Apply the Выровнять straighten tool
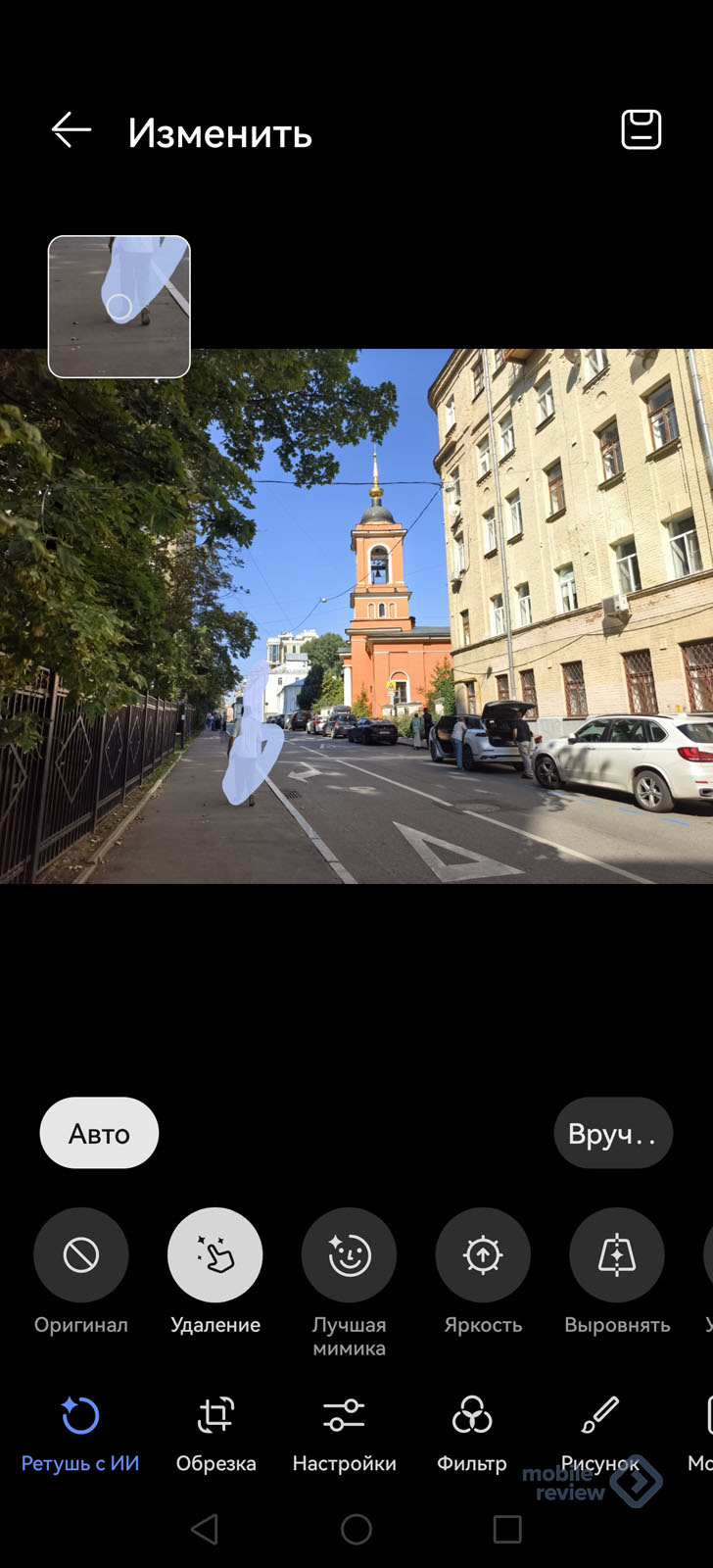This screenshot has width=713, height=1568. click(x=617, y=1255)
